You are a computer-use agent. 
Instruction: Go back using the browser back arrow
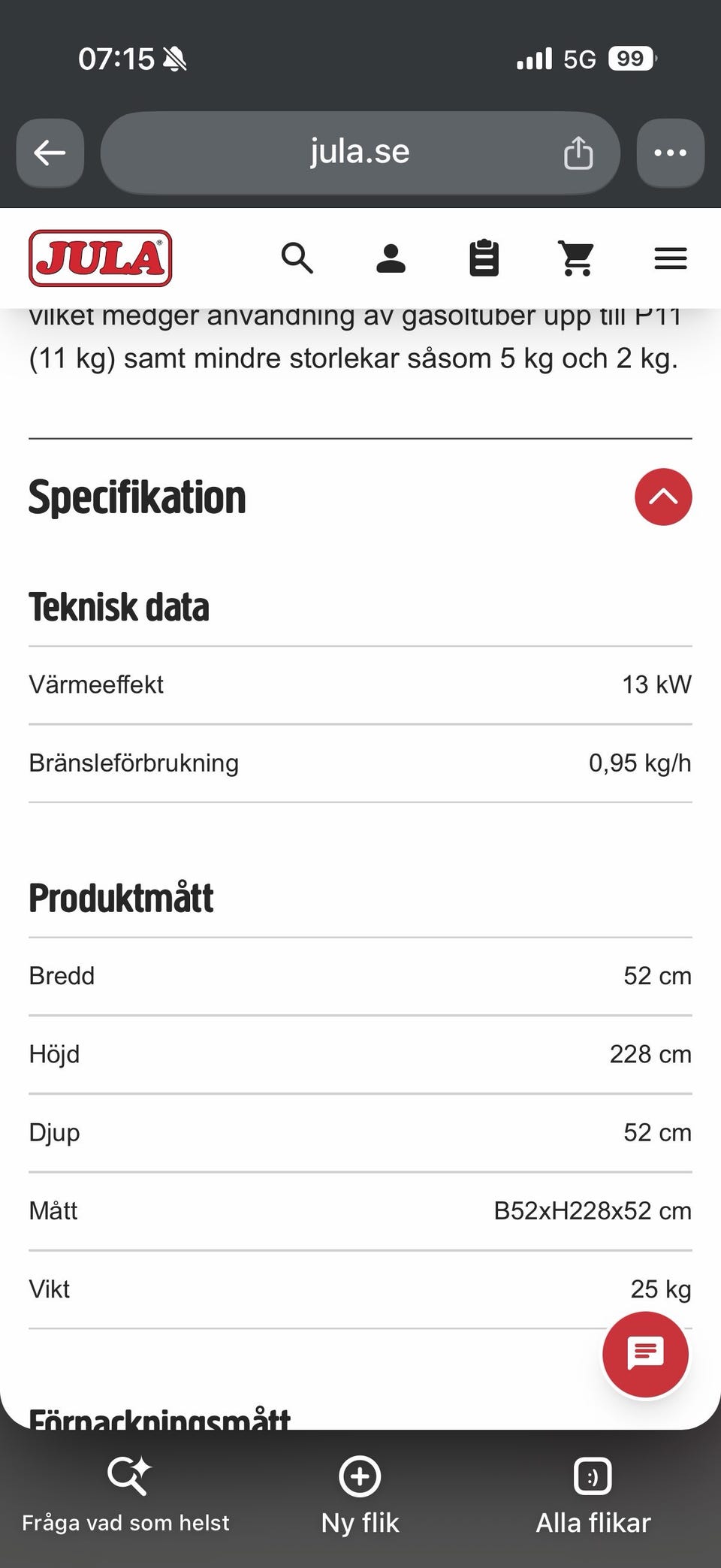click(50, 153)
